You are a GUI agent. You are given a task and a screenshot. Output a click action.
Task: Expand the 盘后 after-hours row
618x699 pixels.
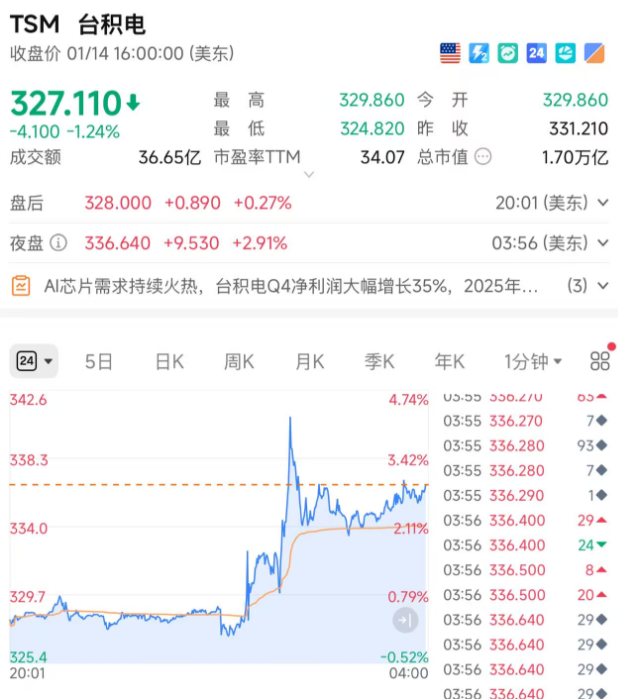pos(602,203)
